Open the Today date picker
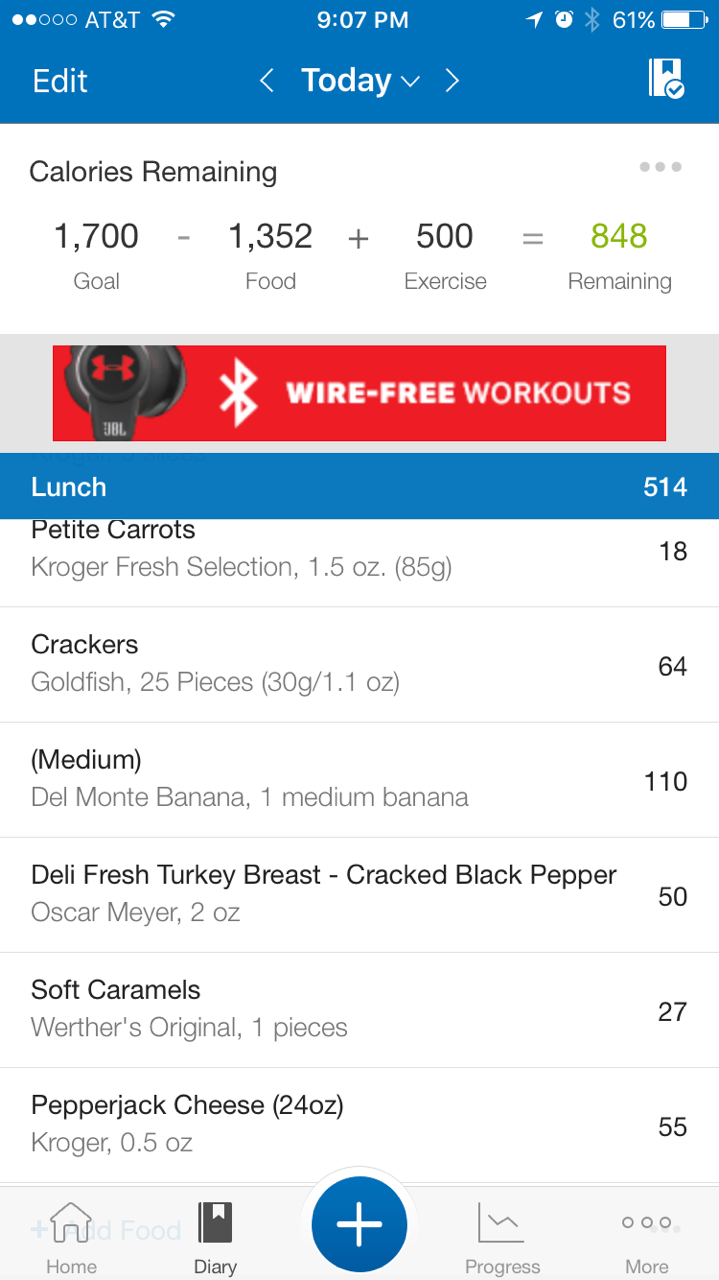This screenshot has width=719, height=1280. click(359, 81)
